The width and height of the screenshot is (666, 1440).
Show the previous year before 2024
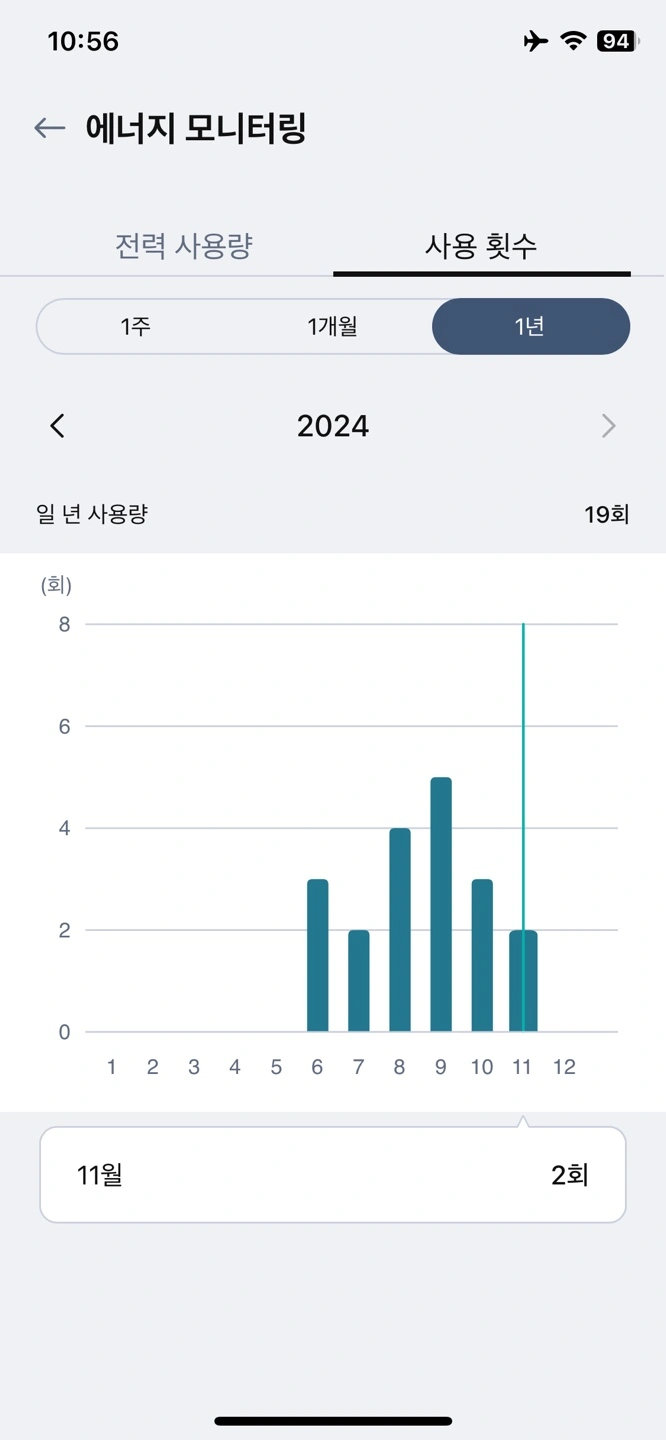pos(57,426)
